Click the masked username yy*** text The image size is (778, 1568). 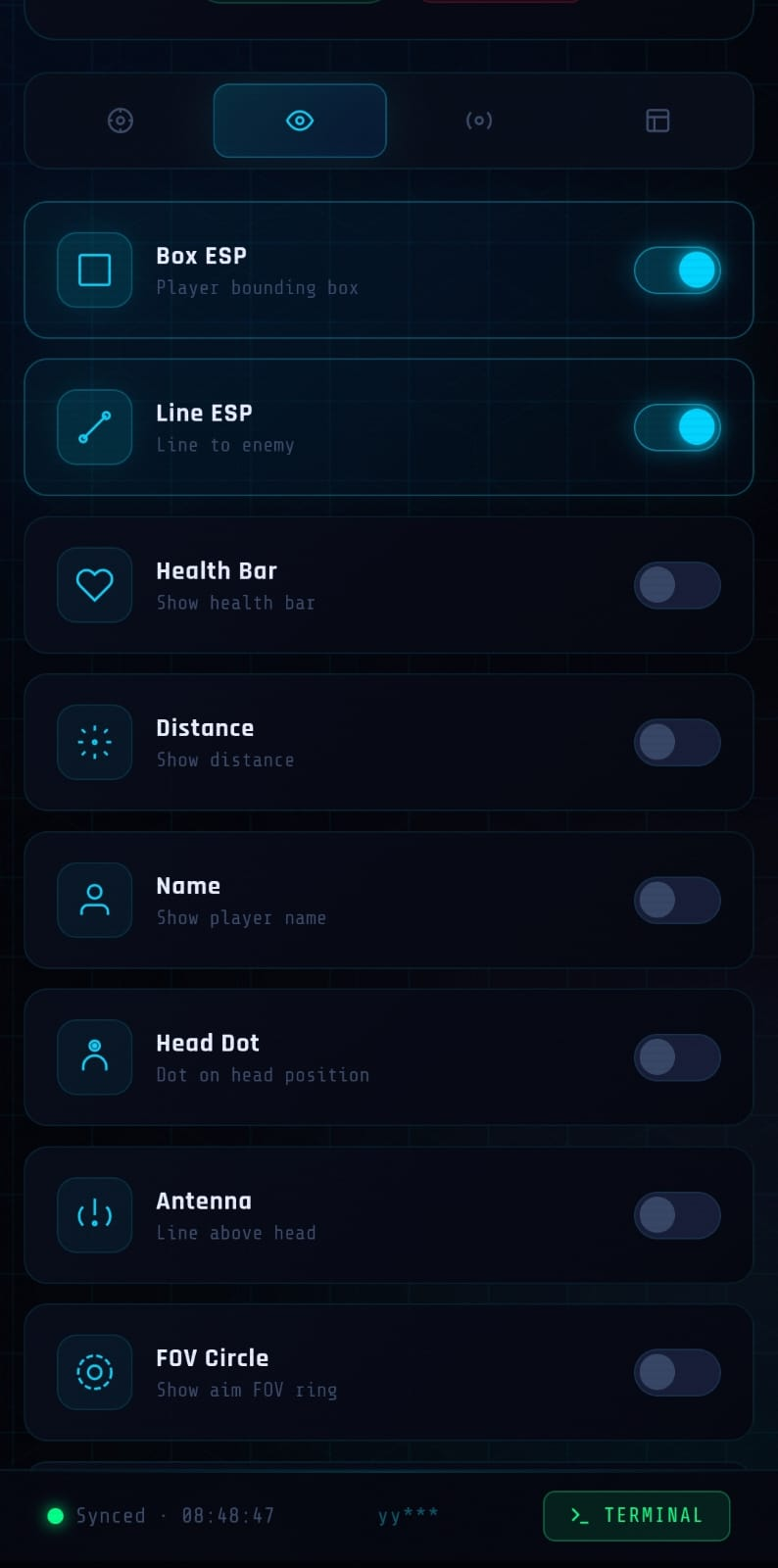(408, 1516)
